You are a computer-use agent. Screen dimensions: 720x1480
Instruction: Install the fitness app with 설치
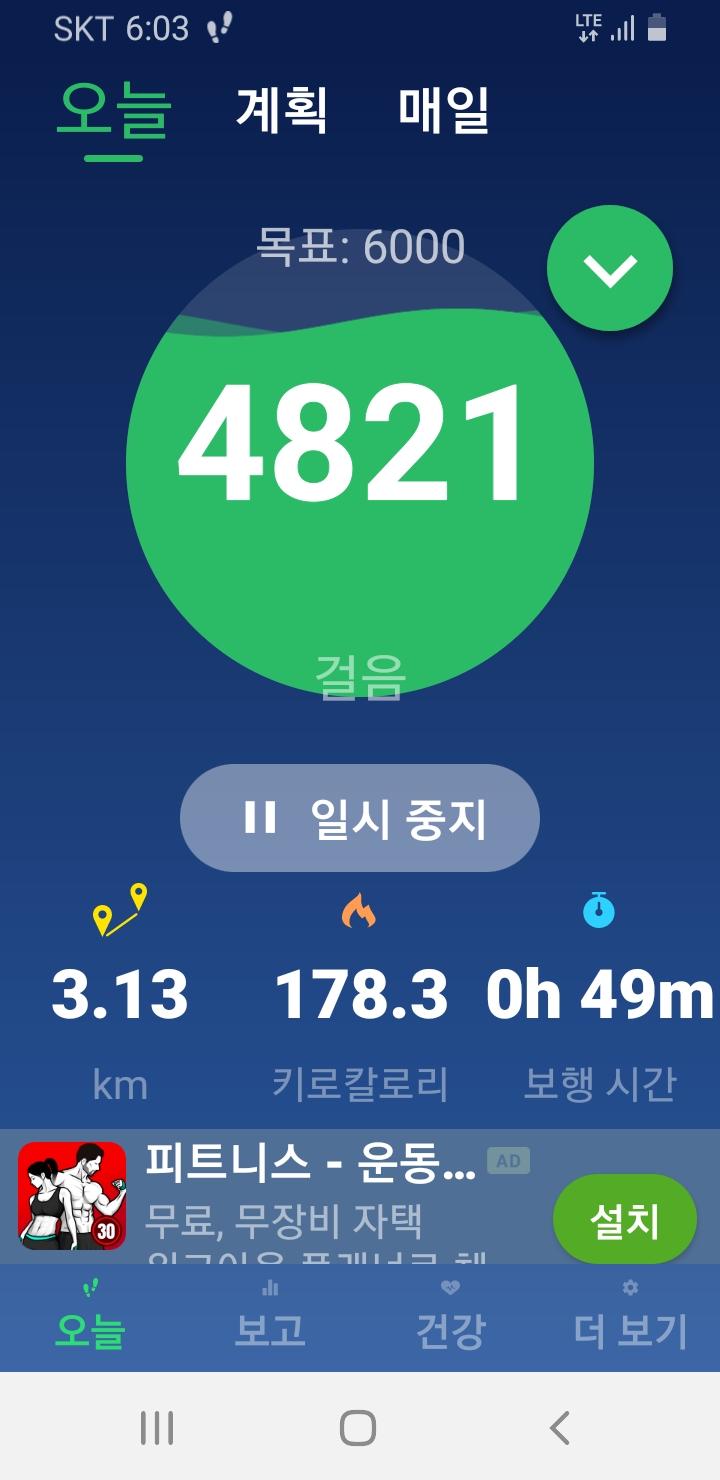pos(624,1220)
